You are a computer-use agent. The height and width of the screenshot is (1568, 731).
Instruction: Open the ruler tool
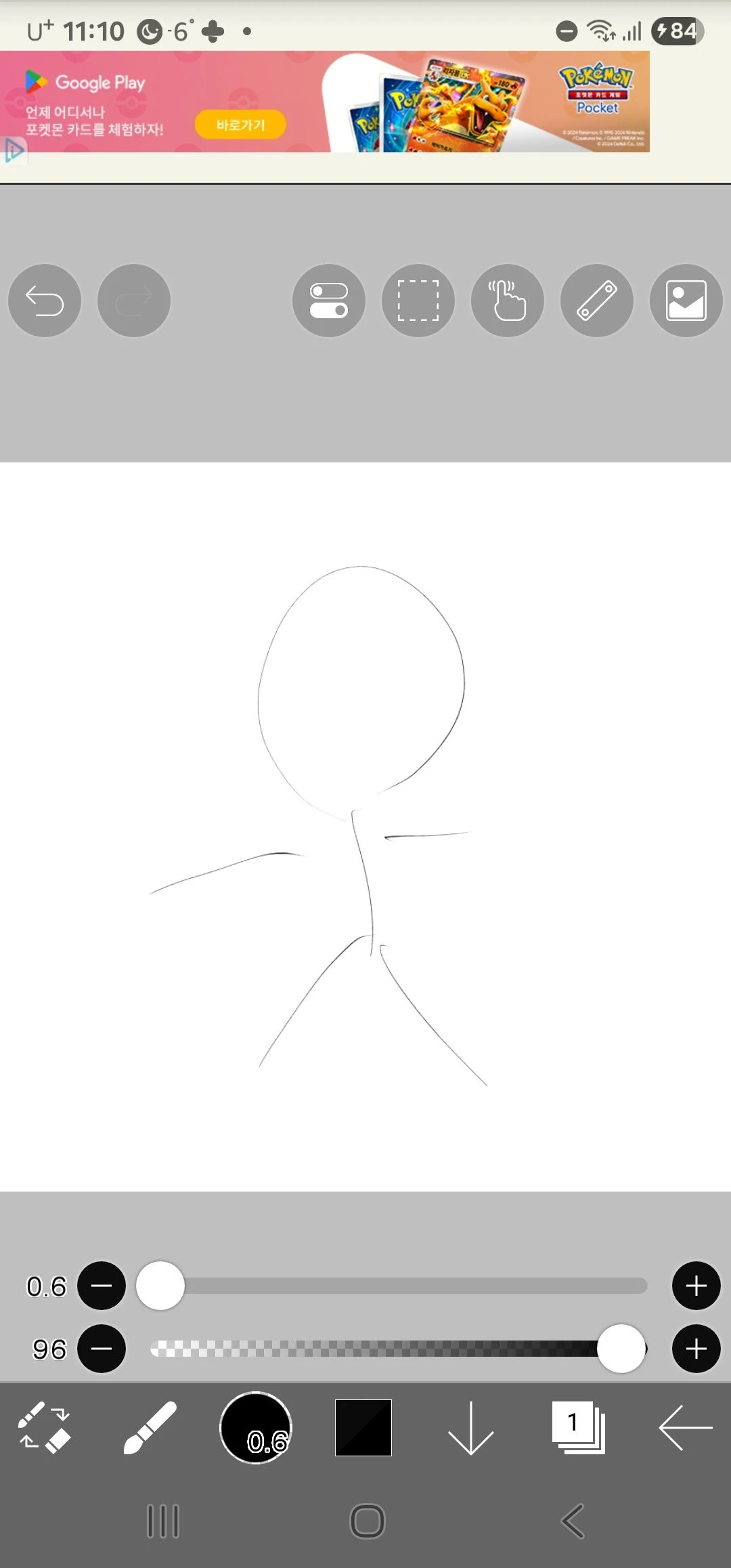[597, 301]
